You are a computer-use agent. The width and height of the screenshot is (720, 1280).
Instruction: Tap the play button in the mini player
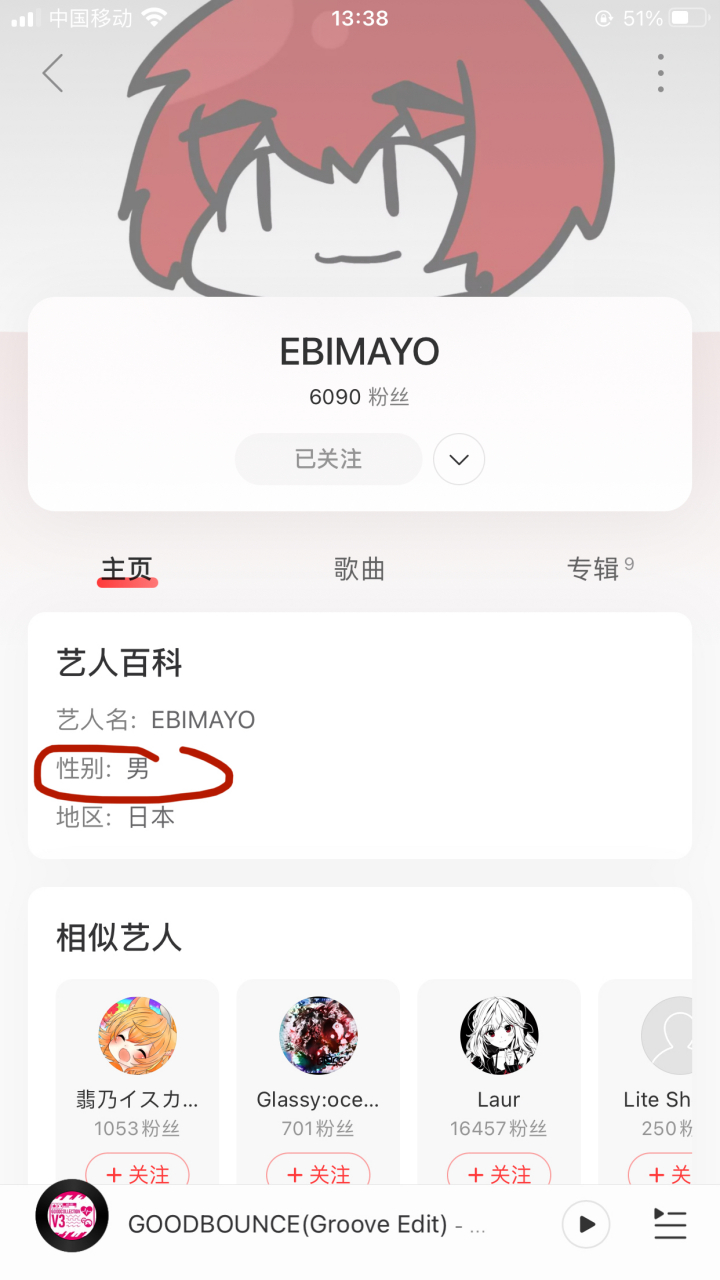tap(586, 1224)
